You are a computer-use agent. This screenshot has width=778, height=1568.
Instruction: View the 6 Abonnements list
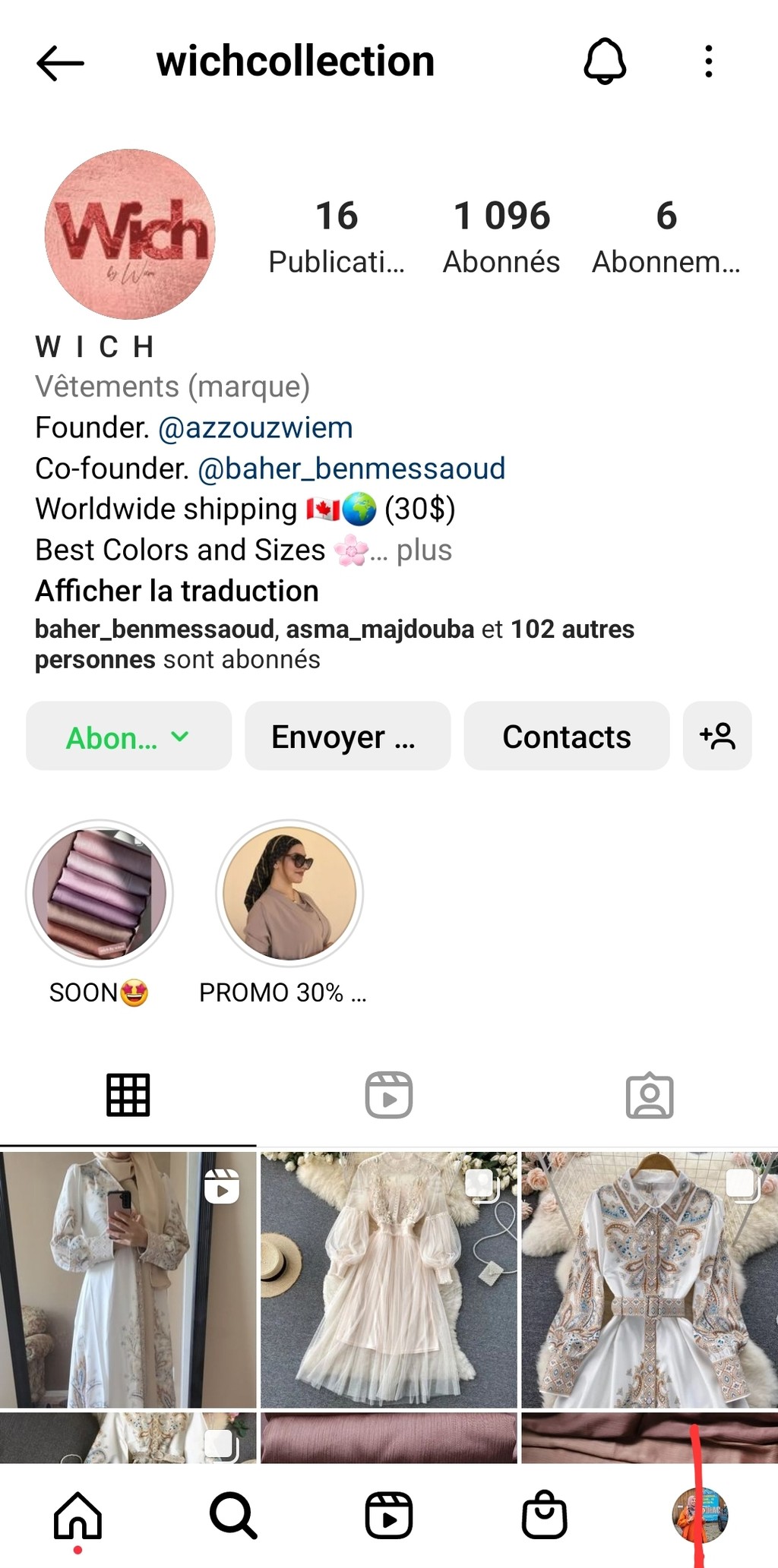click(666, 237)
